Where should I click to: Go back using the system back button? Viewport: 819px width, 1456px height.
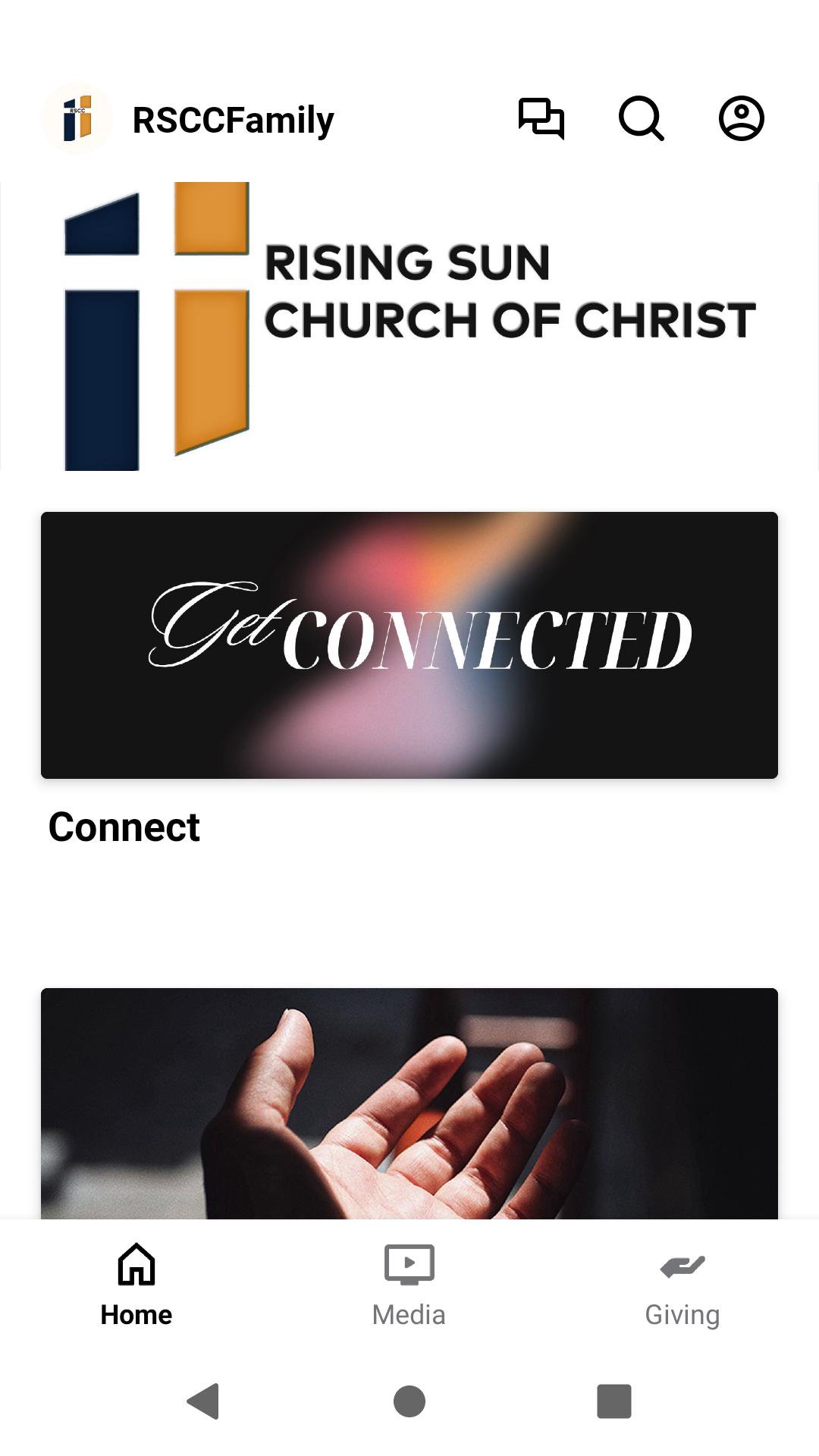(x=203, y=1401)
